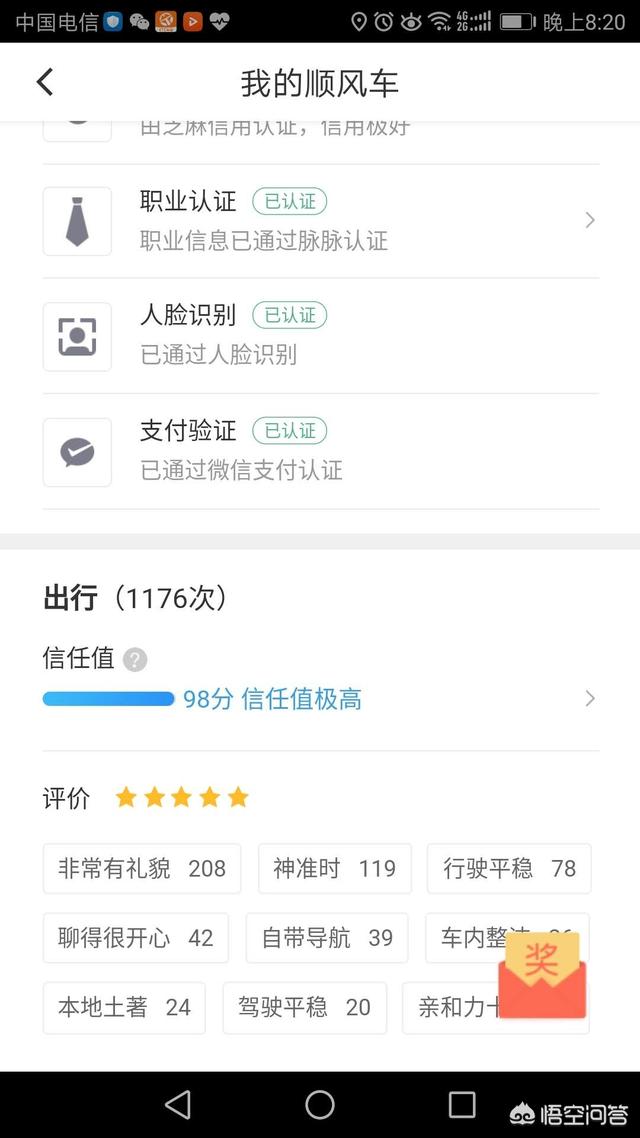Image resolution: width=640 pixels, height=1138 pixels.
Task: Open the 人脸识别 verification row
Action: click(320, 336)
